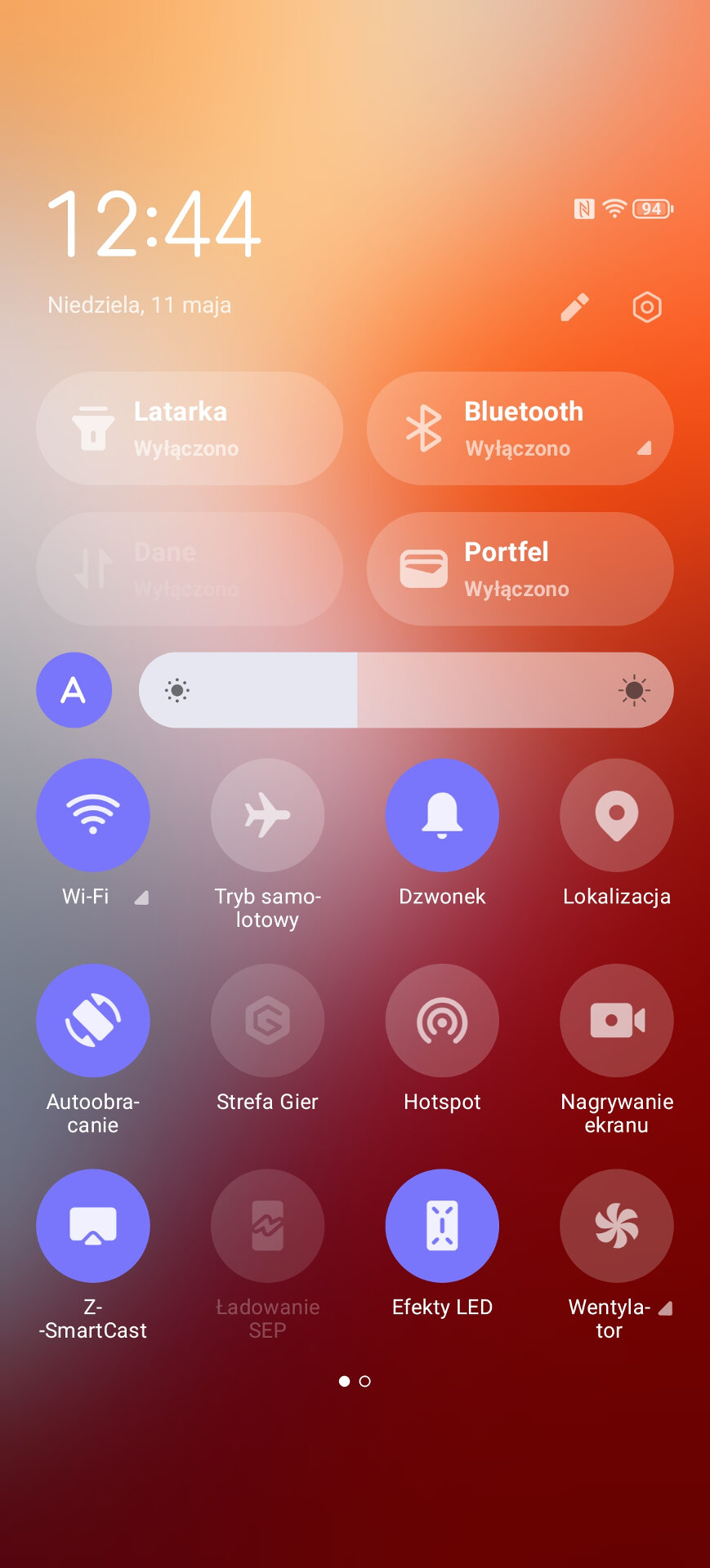Start Nagrywanie ekranu screen recording
The image size is (710, 1568).
pos(616,1020)
